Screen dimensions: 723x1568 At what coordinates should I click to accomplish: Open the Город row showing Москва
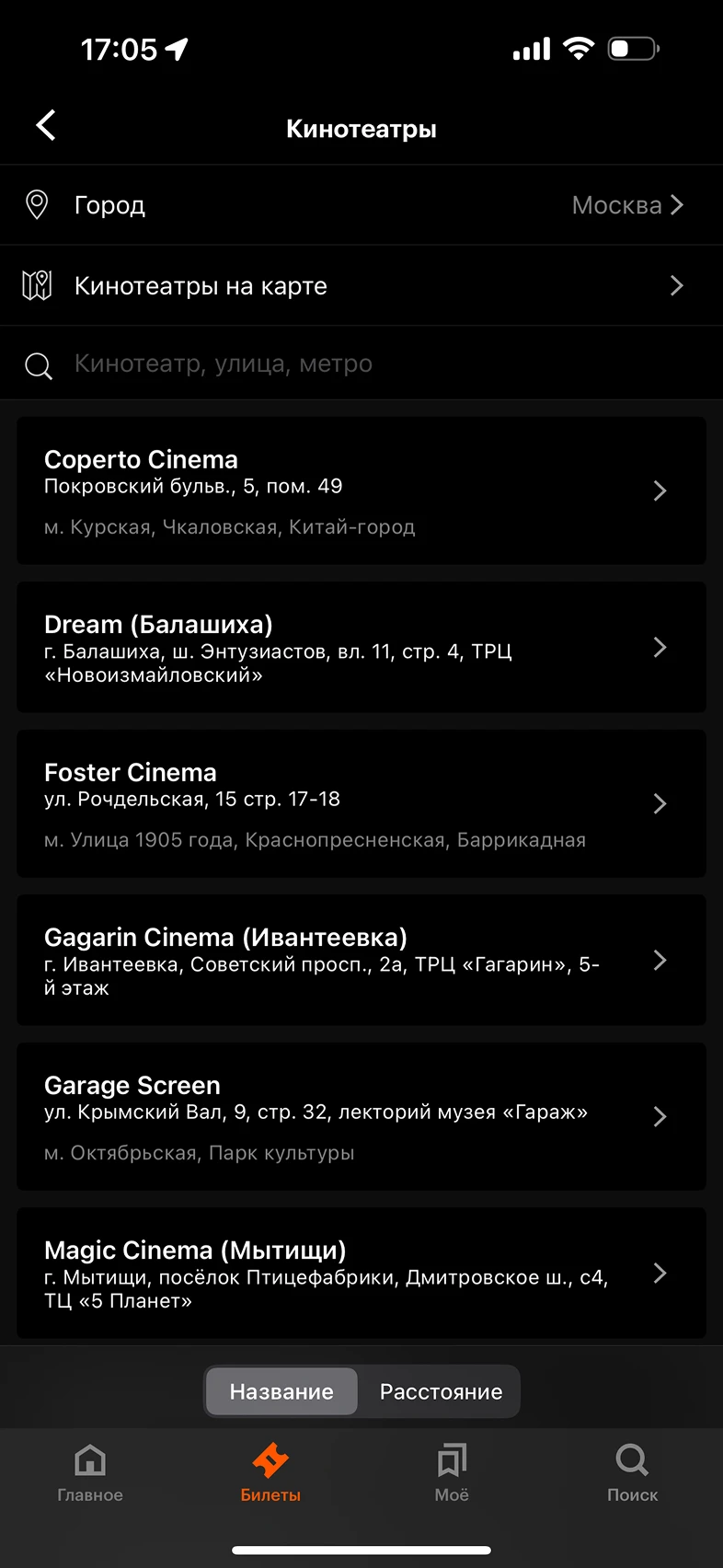(x=361, y=205)
